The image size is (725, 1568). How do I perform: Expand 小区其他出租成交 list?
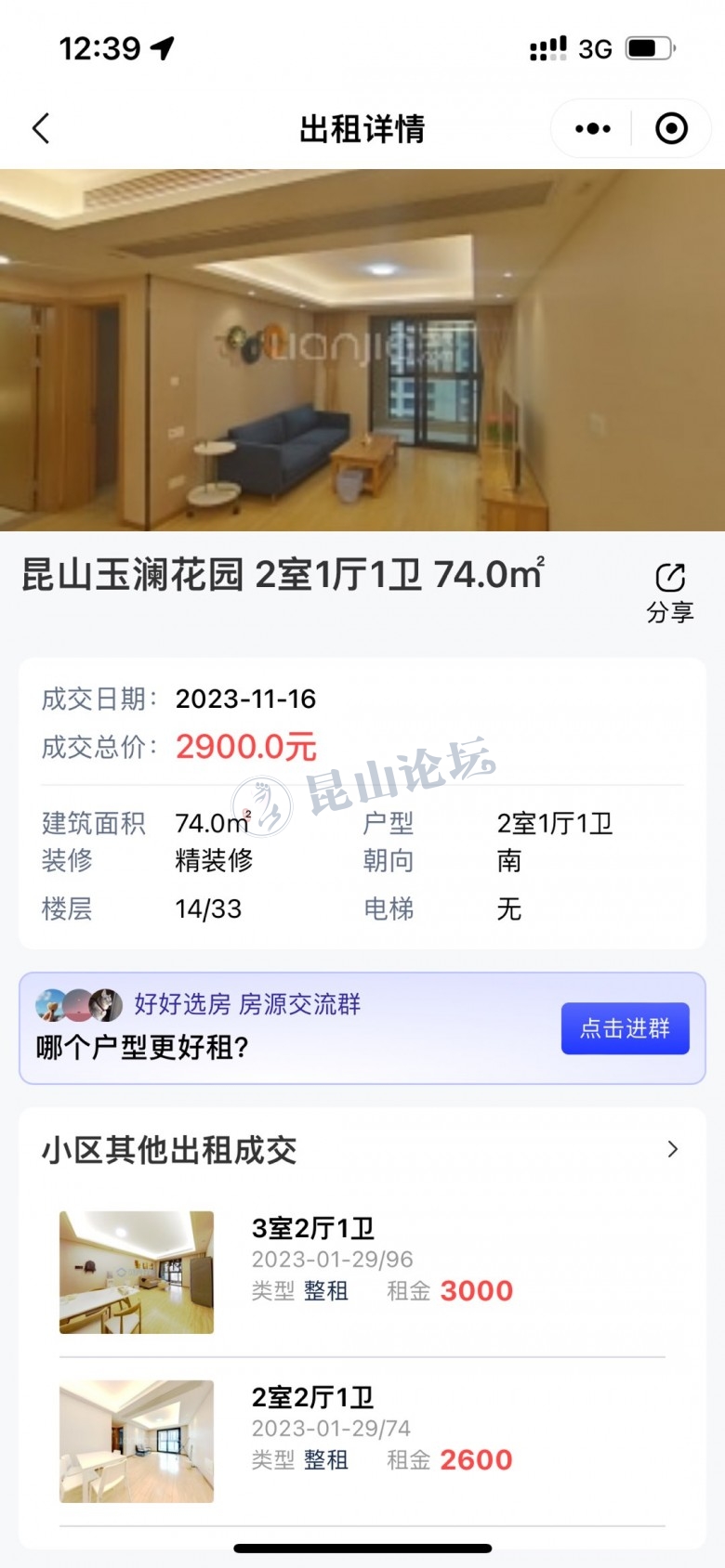tap(673, 1150)
